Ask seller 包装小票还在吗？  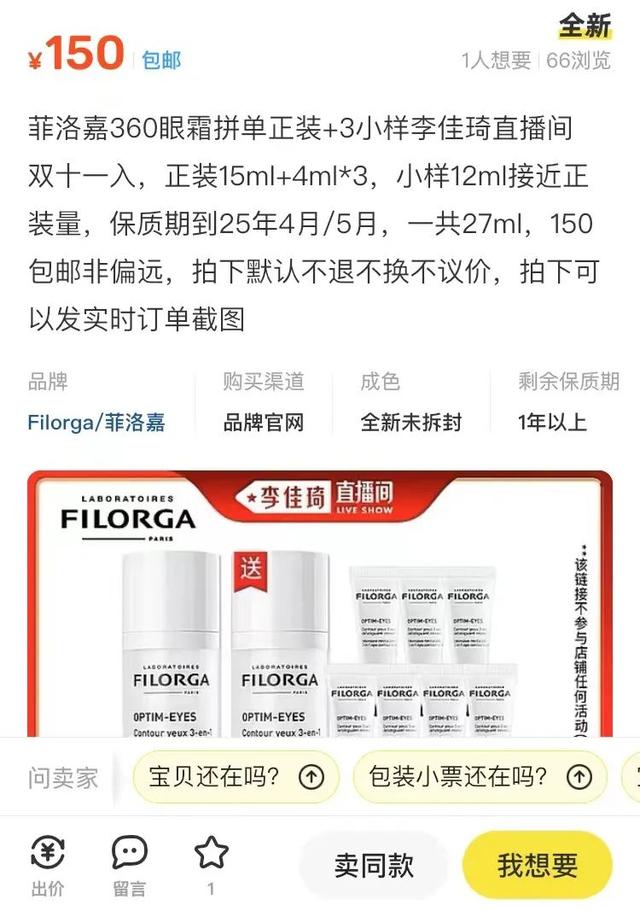pos(479,777)
